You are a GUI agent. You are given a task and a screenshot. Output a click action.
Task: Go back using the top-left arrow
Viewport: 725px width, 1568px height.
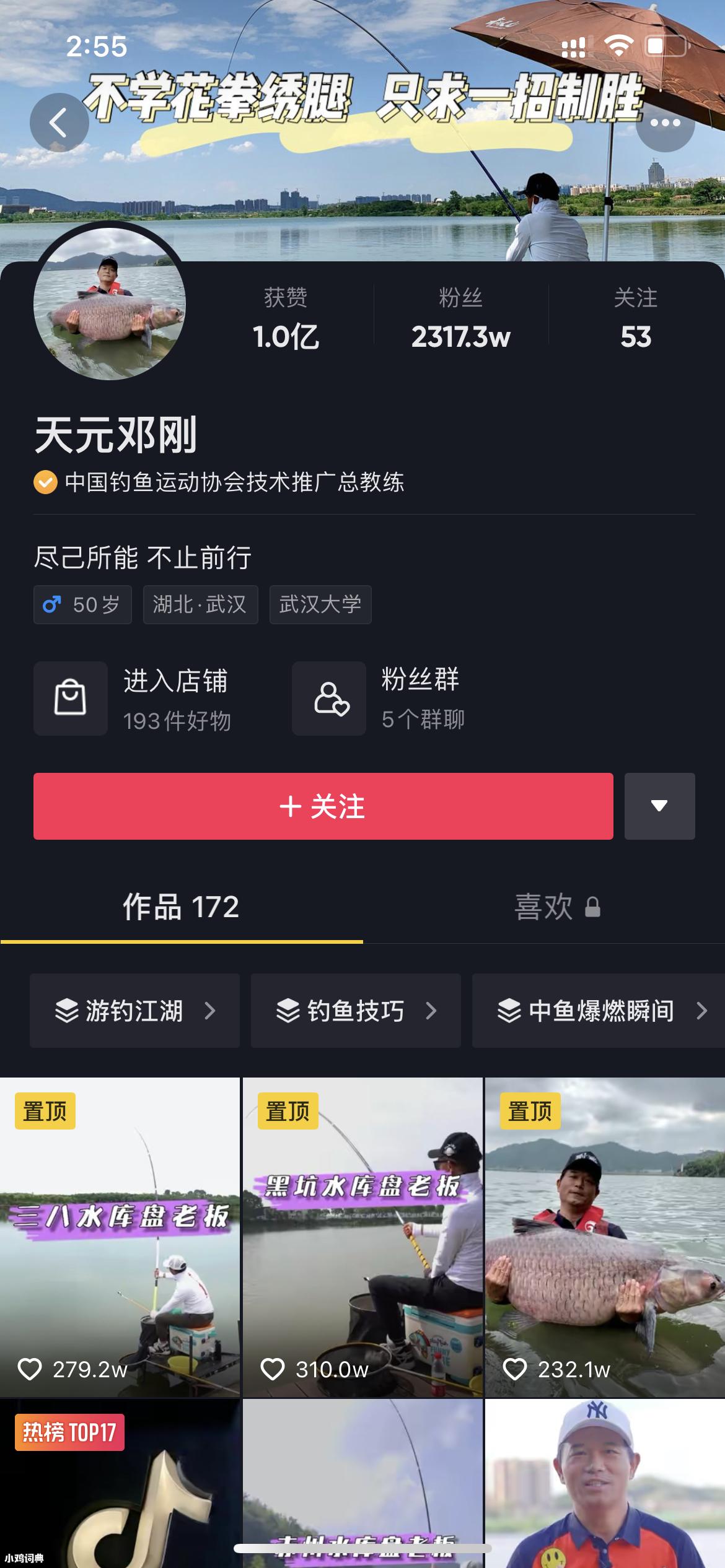tap(59, 123)
